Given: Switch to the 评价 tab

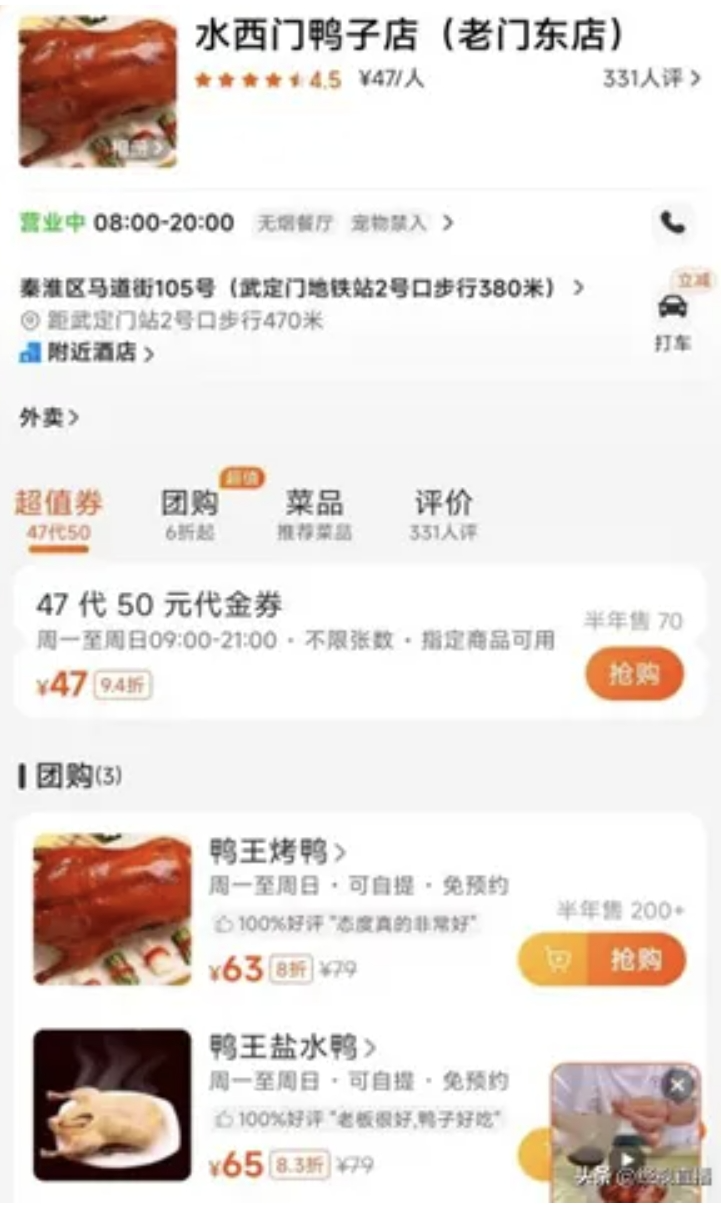Looking at the screenshot, I should (443, 512).
